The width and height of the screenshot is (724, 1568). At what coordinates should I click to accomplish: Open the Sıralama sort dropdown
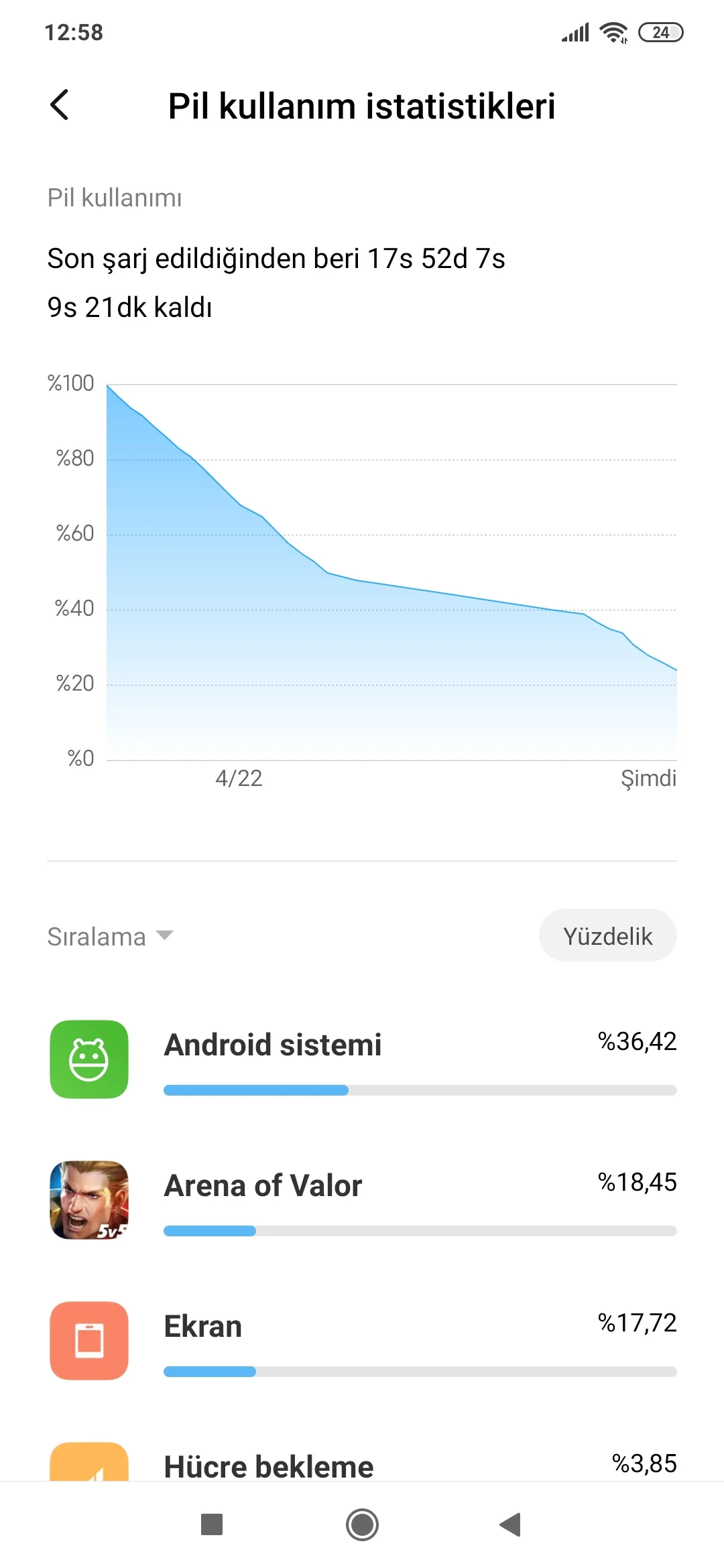coord(111,936)
